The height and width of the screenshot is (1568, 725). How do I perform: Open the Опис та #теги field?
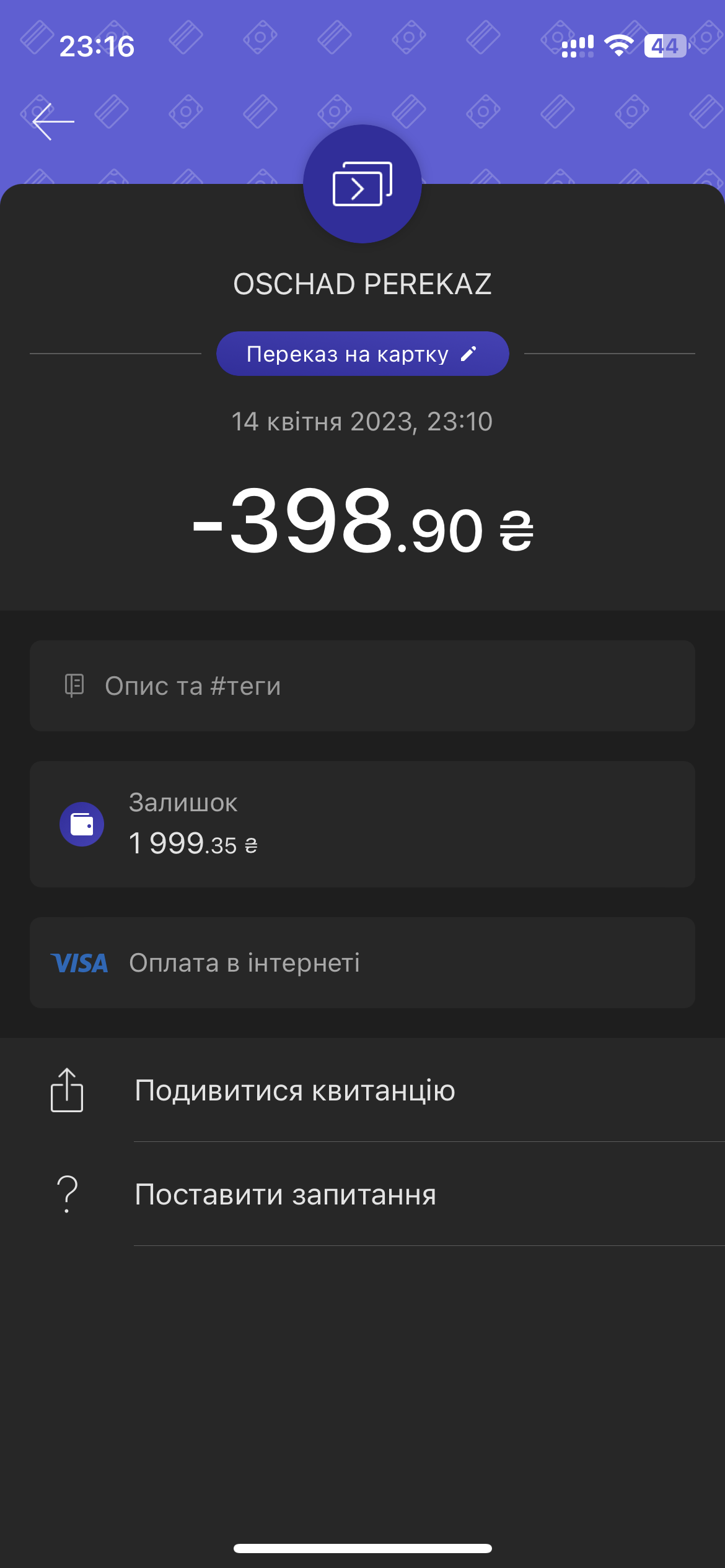click(362, 686)
